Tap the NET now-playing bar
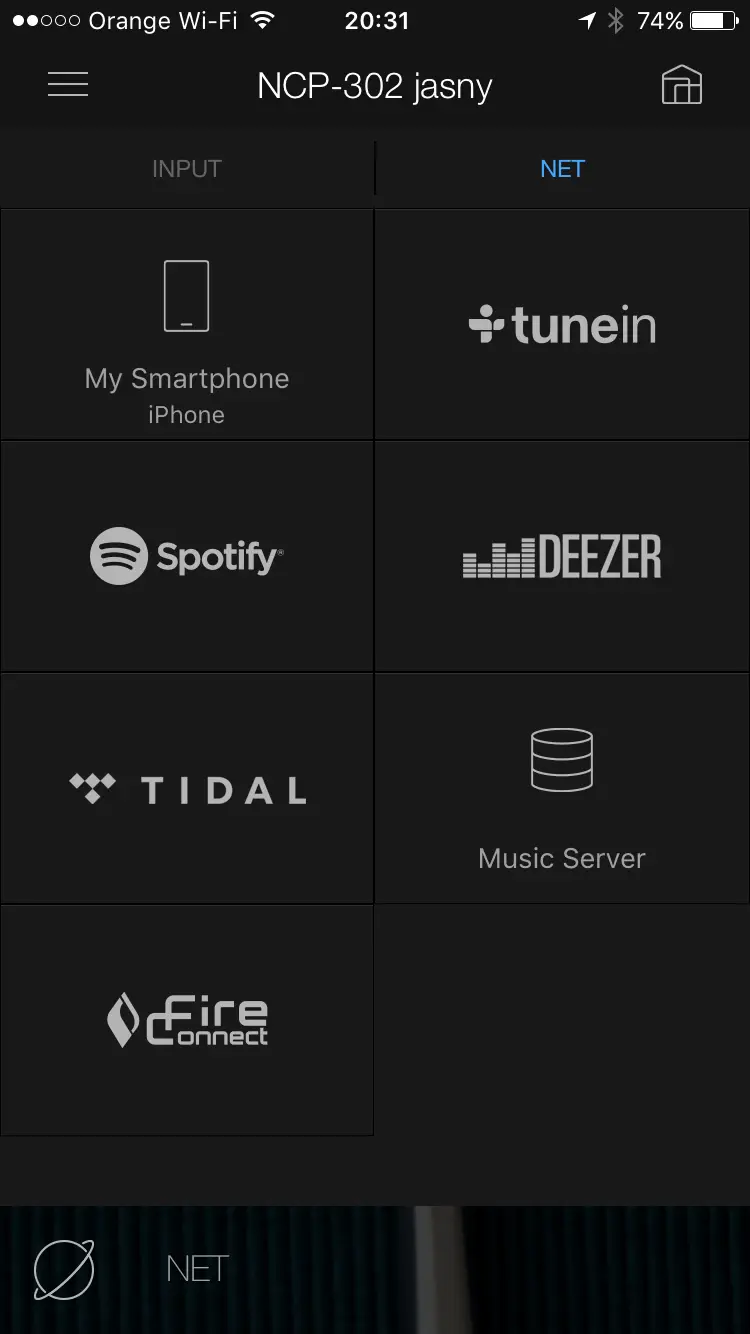Image resolution: width=750 pixels, height=1334 pixels. (x=197, y=1270)
